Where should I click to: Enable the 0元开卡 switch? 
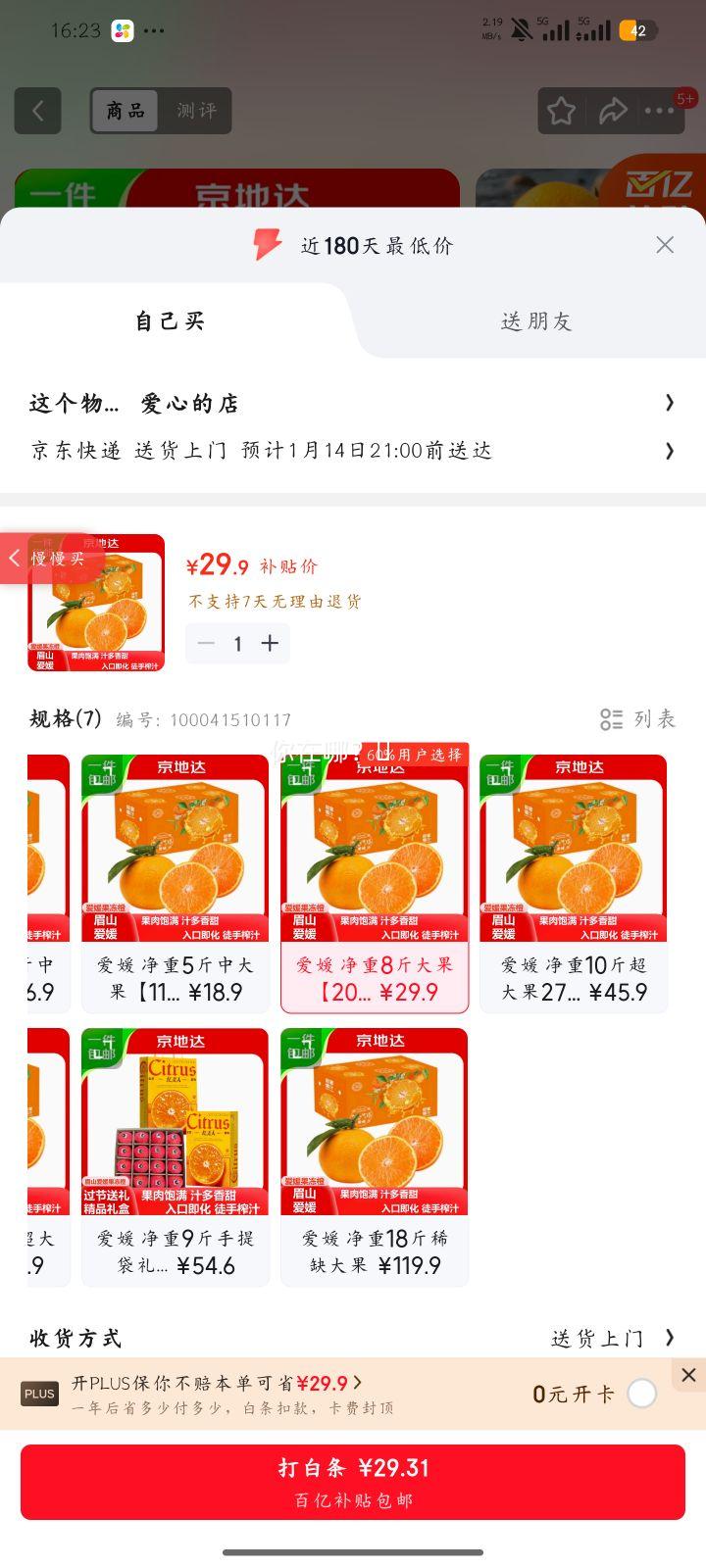pos(642,1394)
